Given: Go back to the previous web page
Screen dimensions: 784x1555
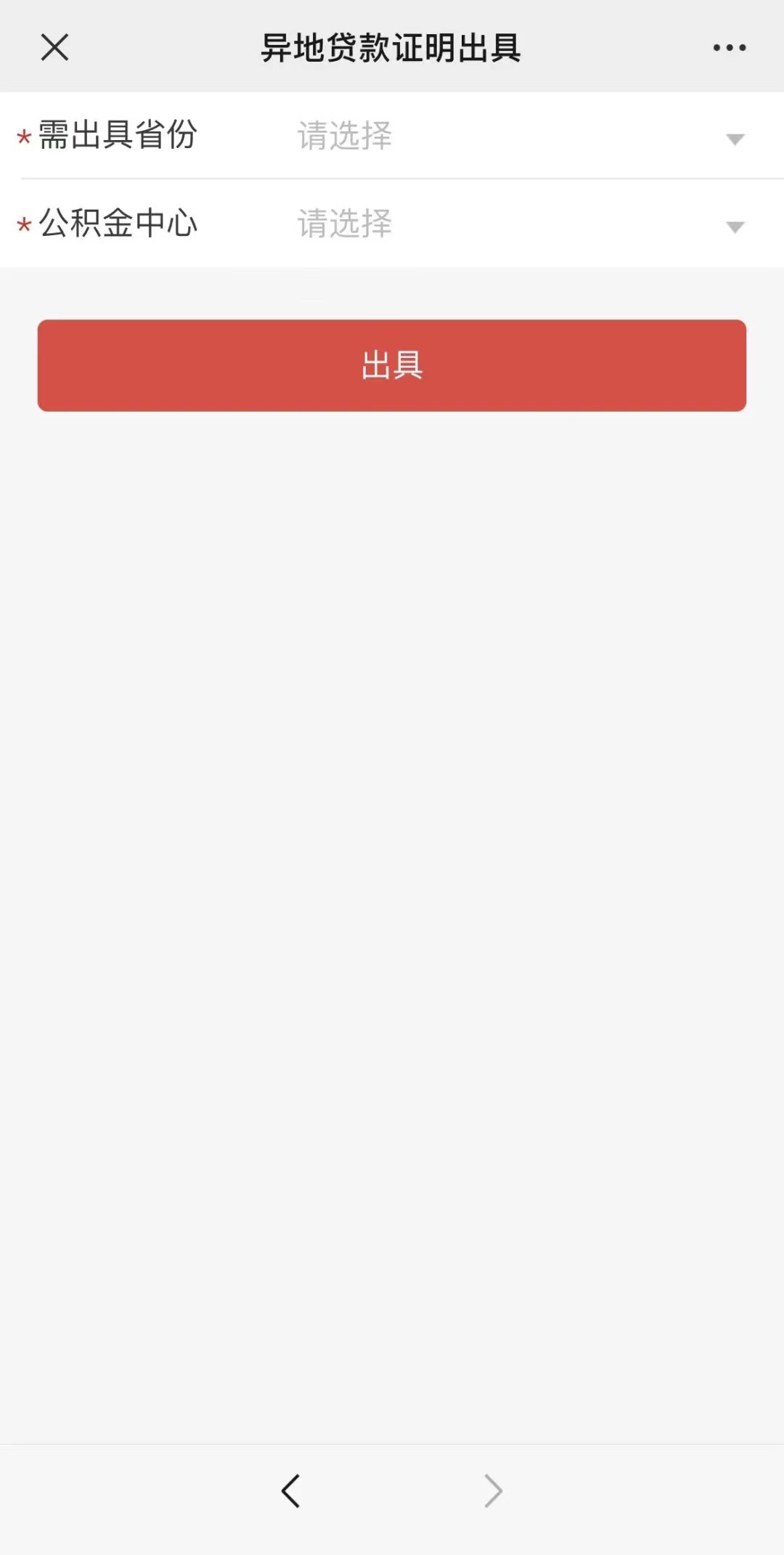Looking at the screenshot, I should pyautogui.click(x=290, y=1492).
